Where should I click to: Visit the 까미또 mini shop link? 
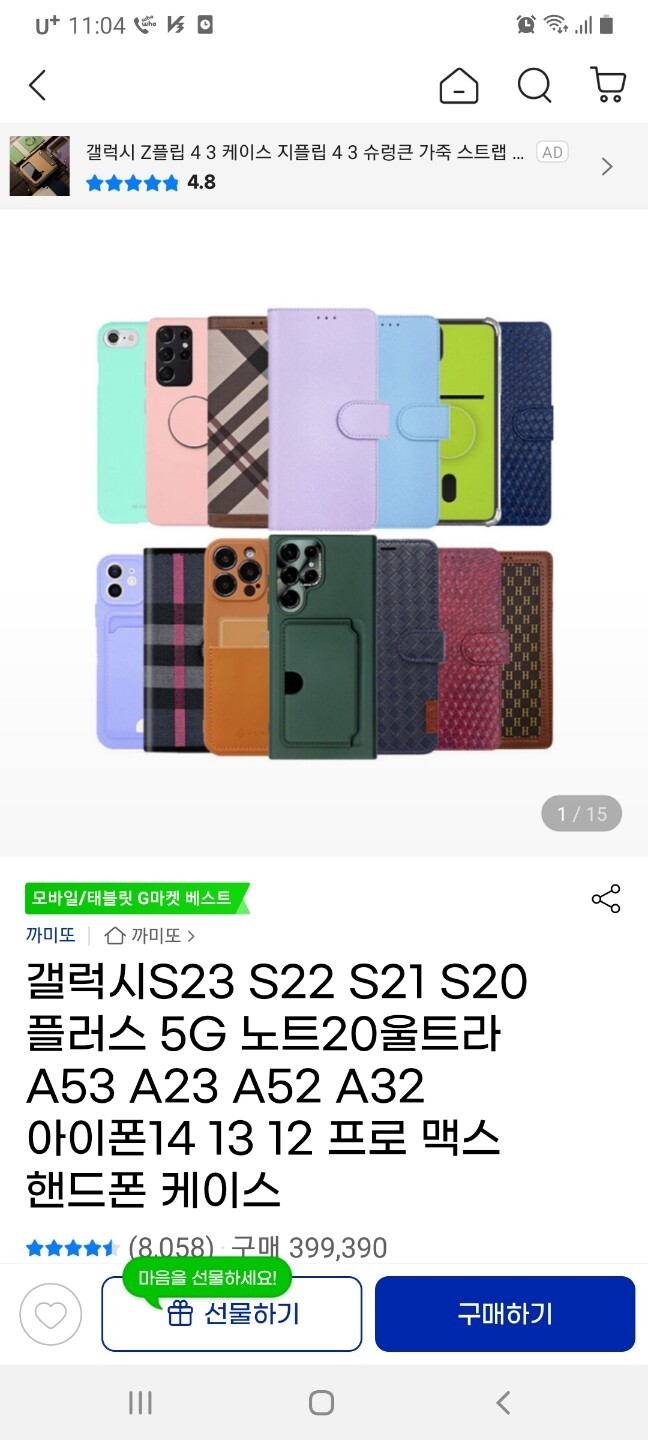[150, 936]
